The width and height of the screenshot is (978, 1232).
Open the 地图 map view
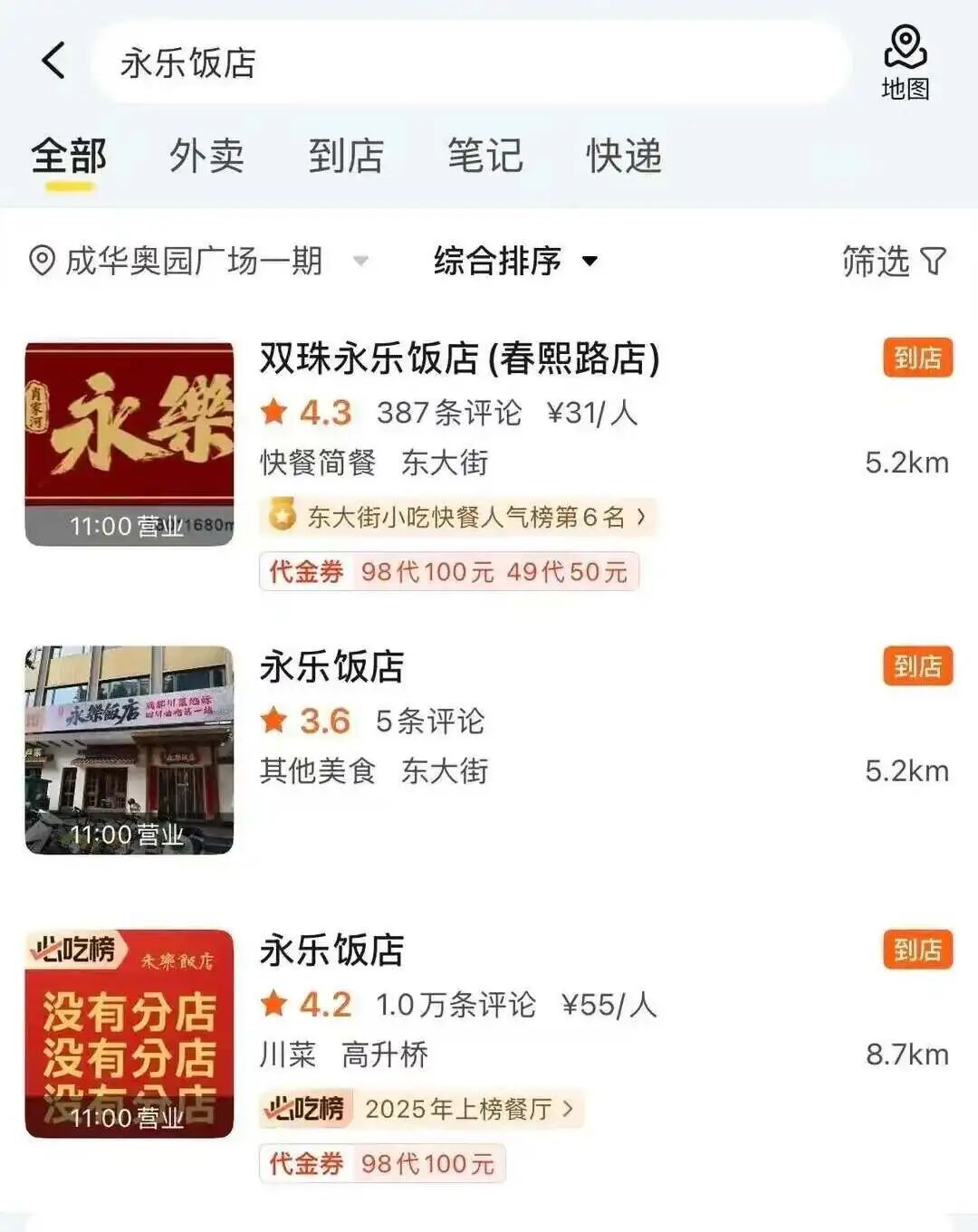pos(906,62)
